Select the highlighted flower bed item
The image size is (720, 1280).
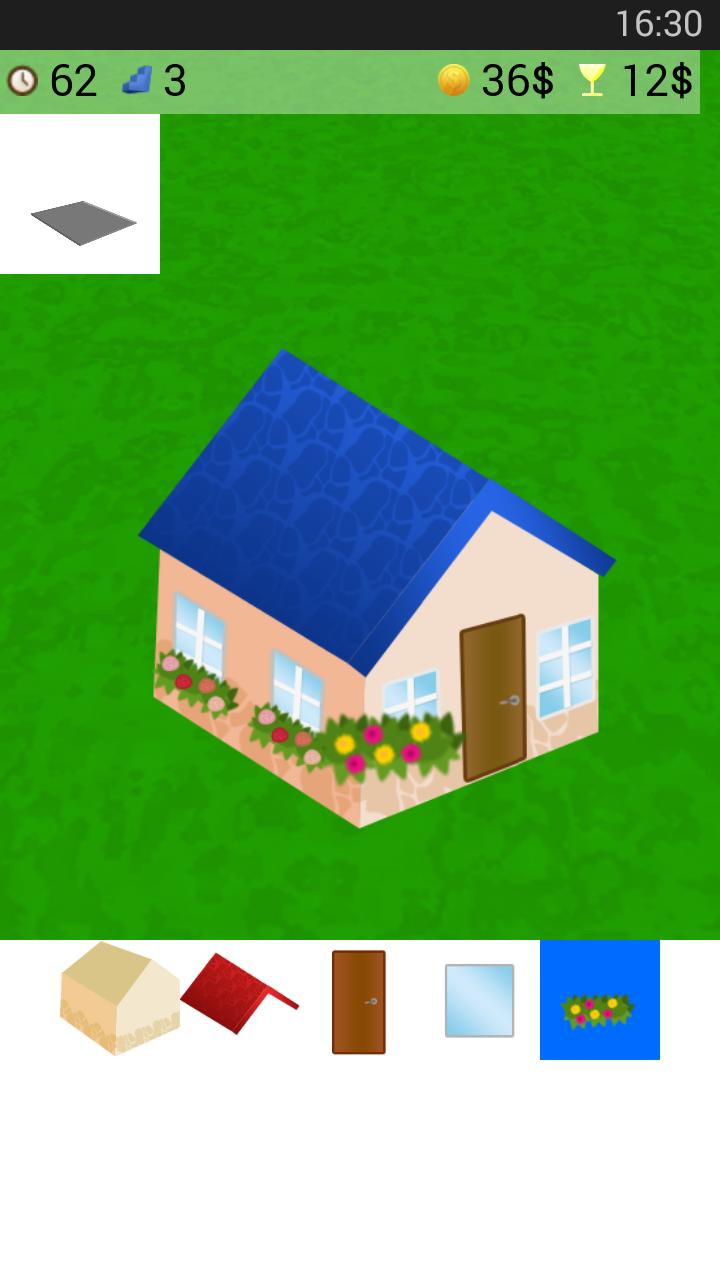[x=599, y=1000]
